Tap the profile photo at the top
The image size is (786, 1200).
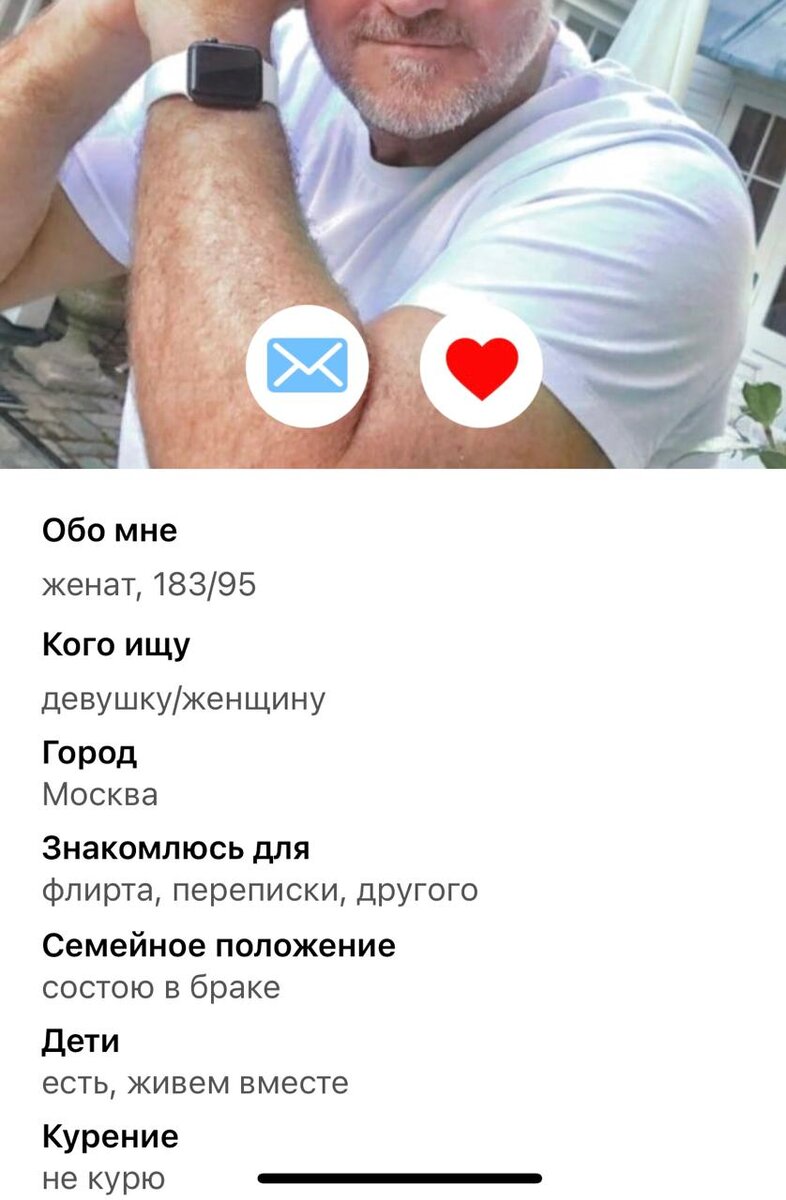tap(393, 200)
